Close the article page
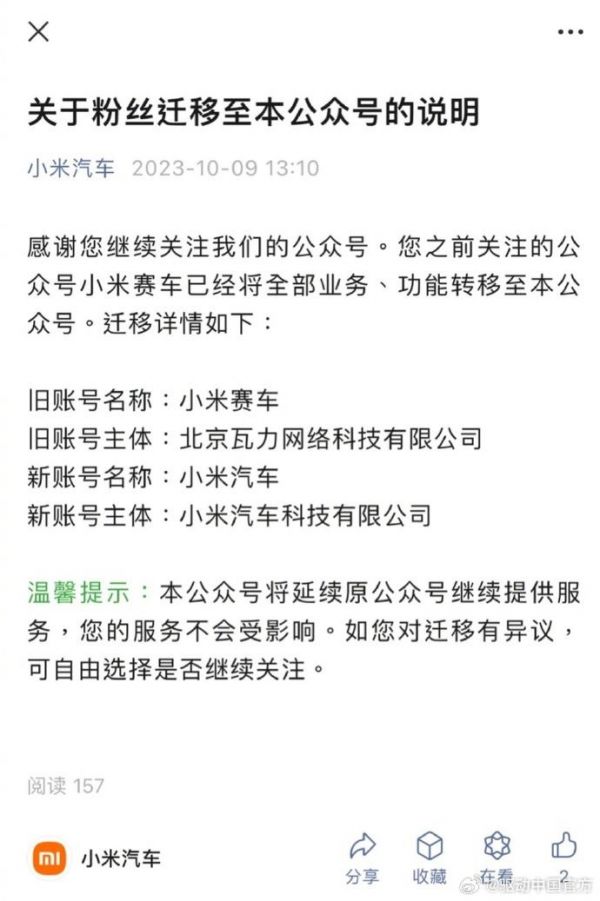Screen dimensions: 600x901 [38, 31]
